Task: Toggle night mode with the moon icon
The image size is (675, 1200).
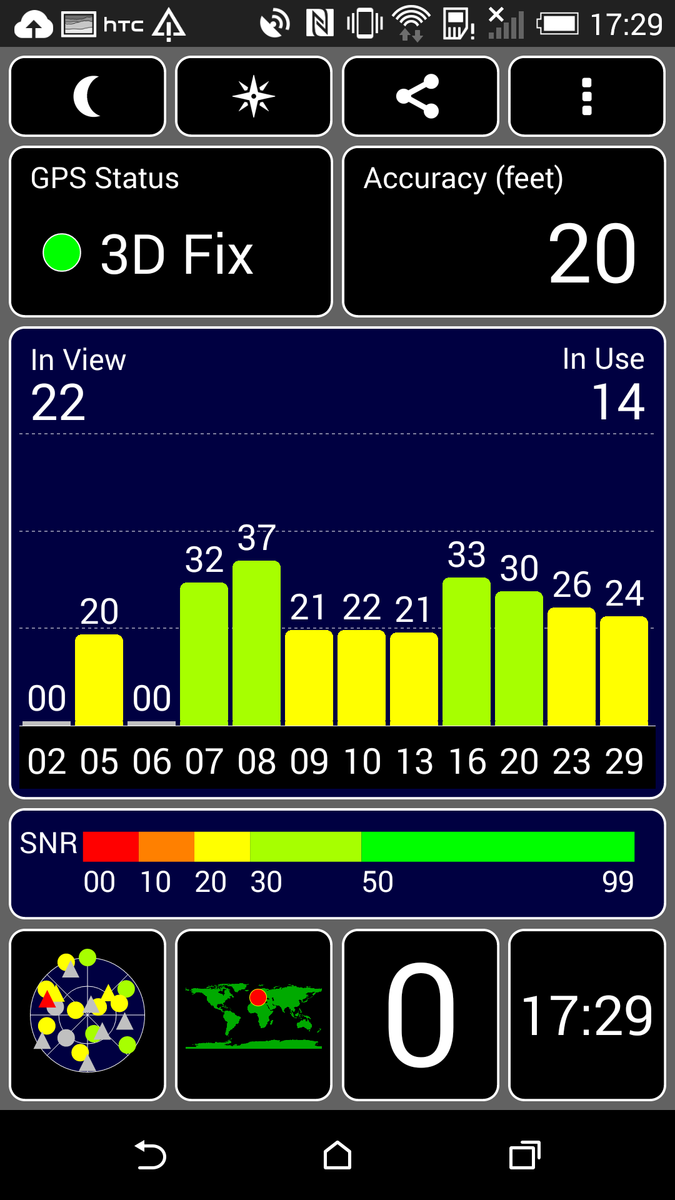Action: [88, 96]
